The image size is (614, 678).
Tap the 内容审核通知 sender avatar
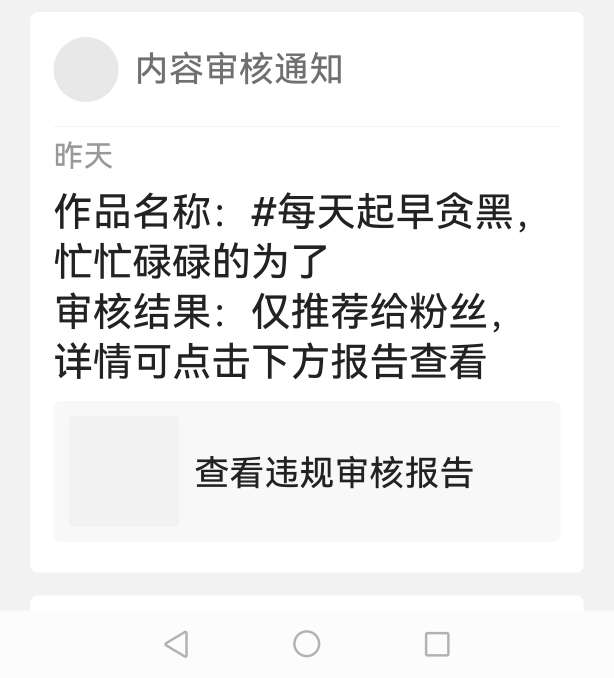(x=86, y=70)
